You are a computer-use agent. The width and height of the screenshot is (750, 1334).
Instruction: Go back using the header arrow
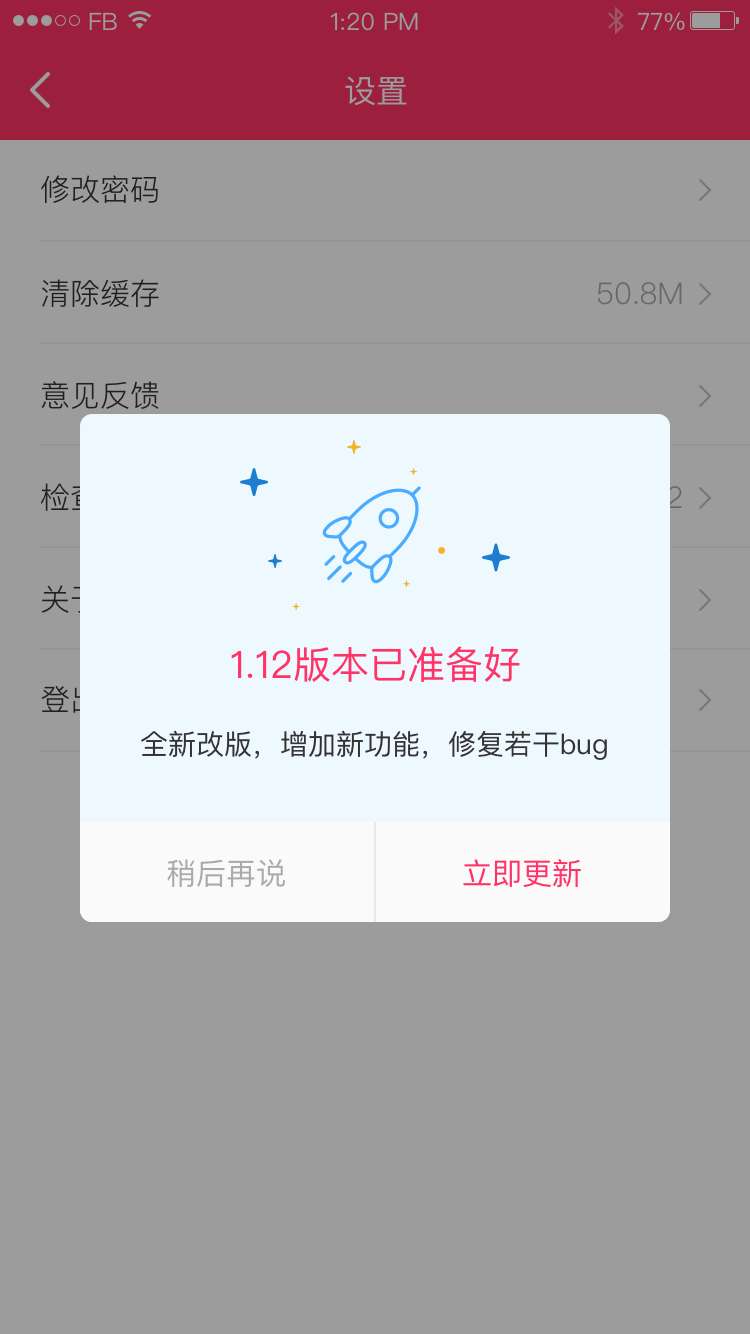40,91
